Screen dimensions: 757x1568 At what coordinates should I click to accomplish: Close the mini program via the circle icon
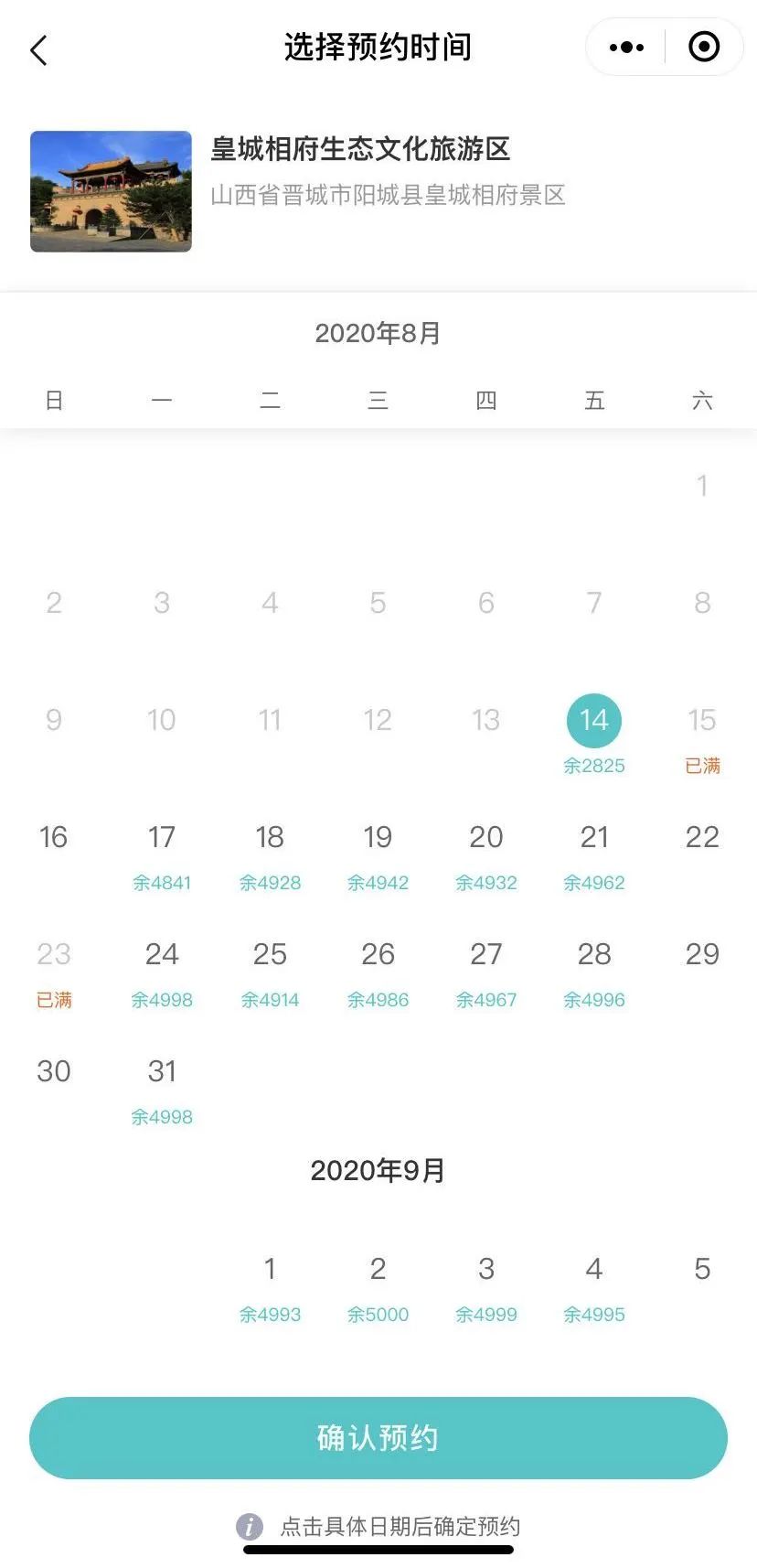point(704,47)
